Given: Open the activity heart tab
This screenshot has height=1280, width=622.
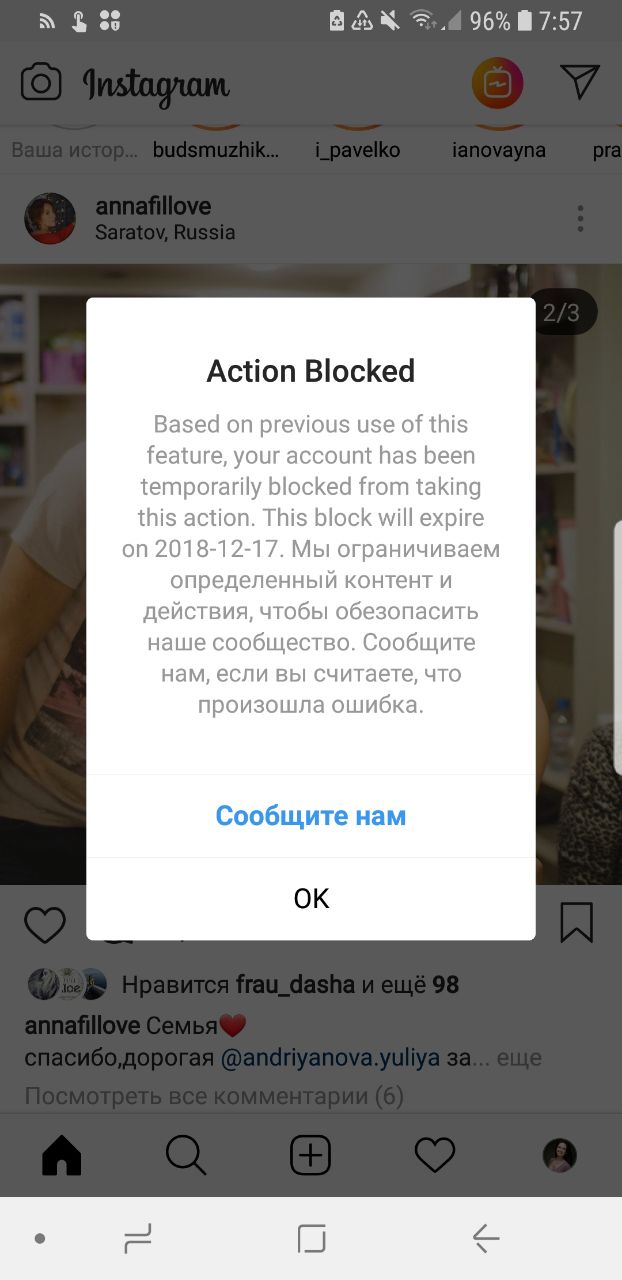Looking at the screenshot, I should pyautogui.click(x=434, y=1156).
